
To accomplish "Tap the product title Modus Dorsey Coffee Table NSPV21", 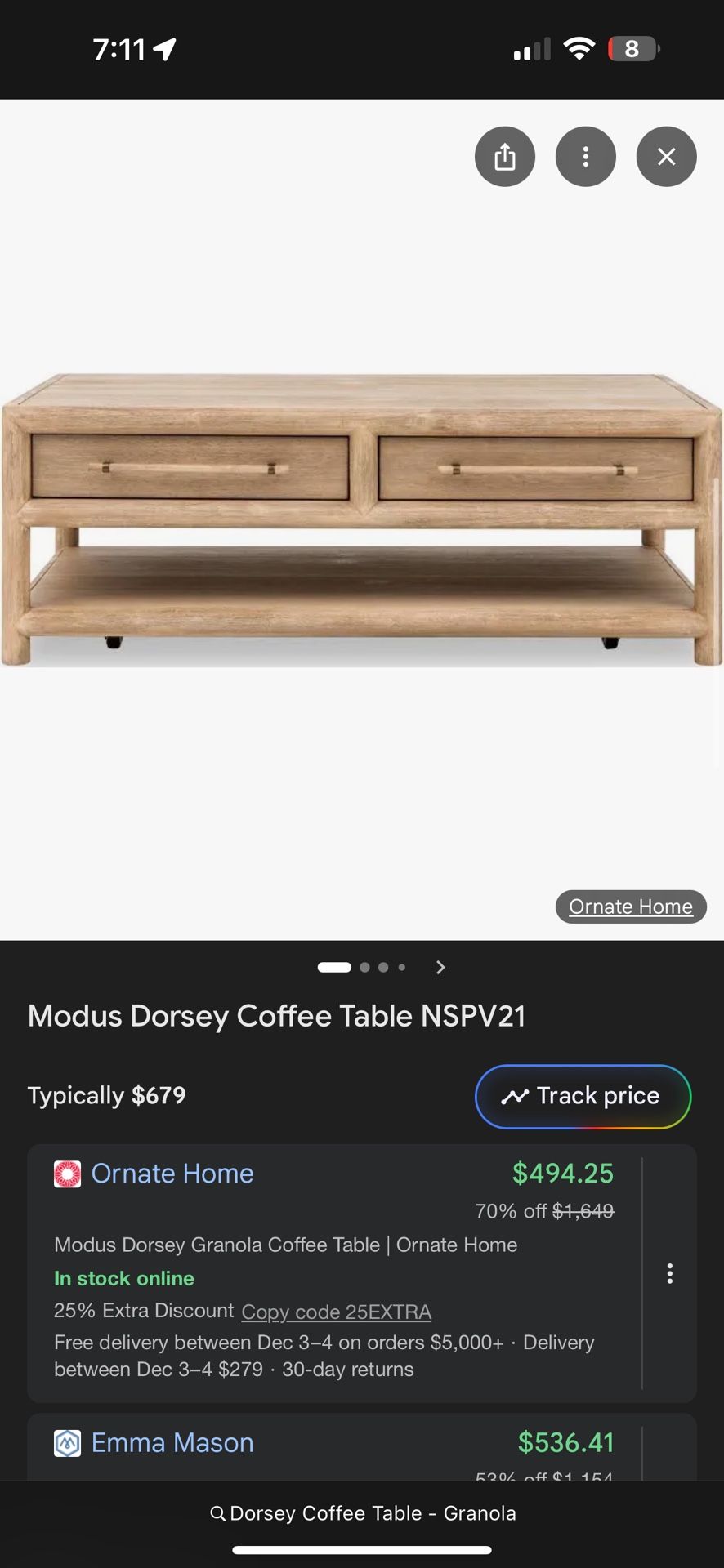I will pos(277,1015).
